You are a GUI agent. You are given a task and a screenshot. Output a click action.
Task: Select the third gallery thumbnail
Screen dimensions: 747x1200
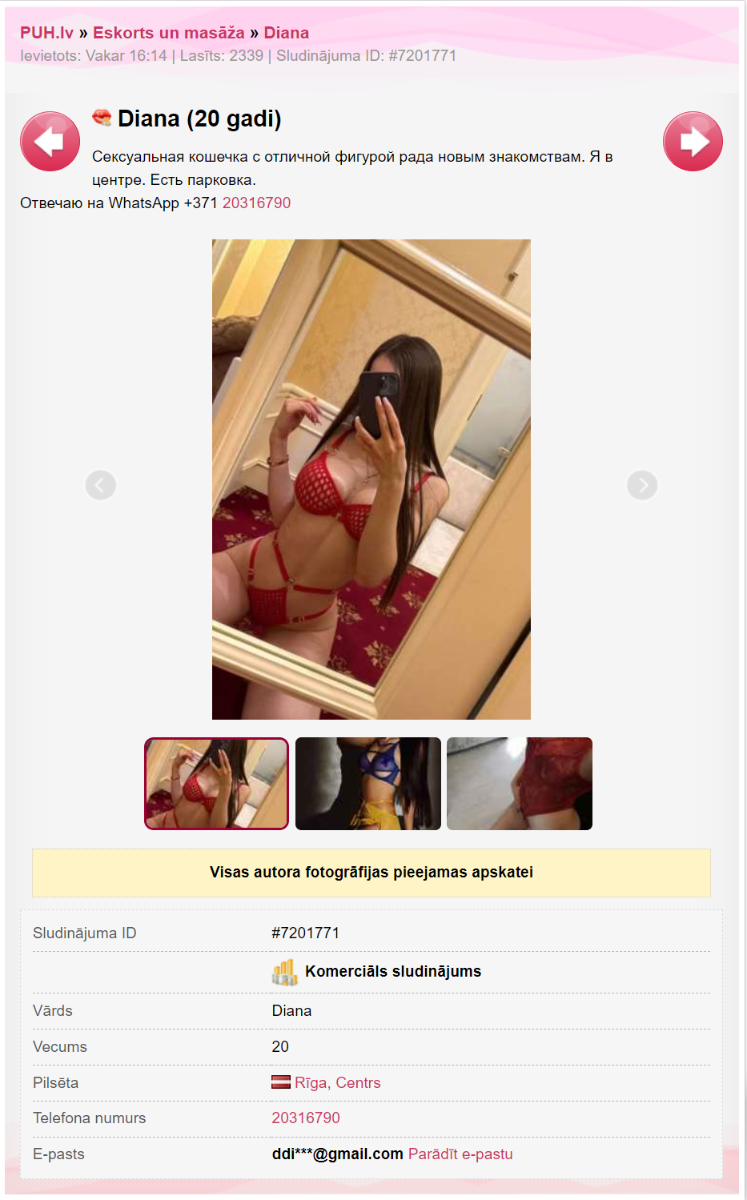pos(519,783)
